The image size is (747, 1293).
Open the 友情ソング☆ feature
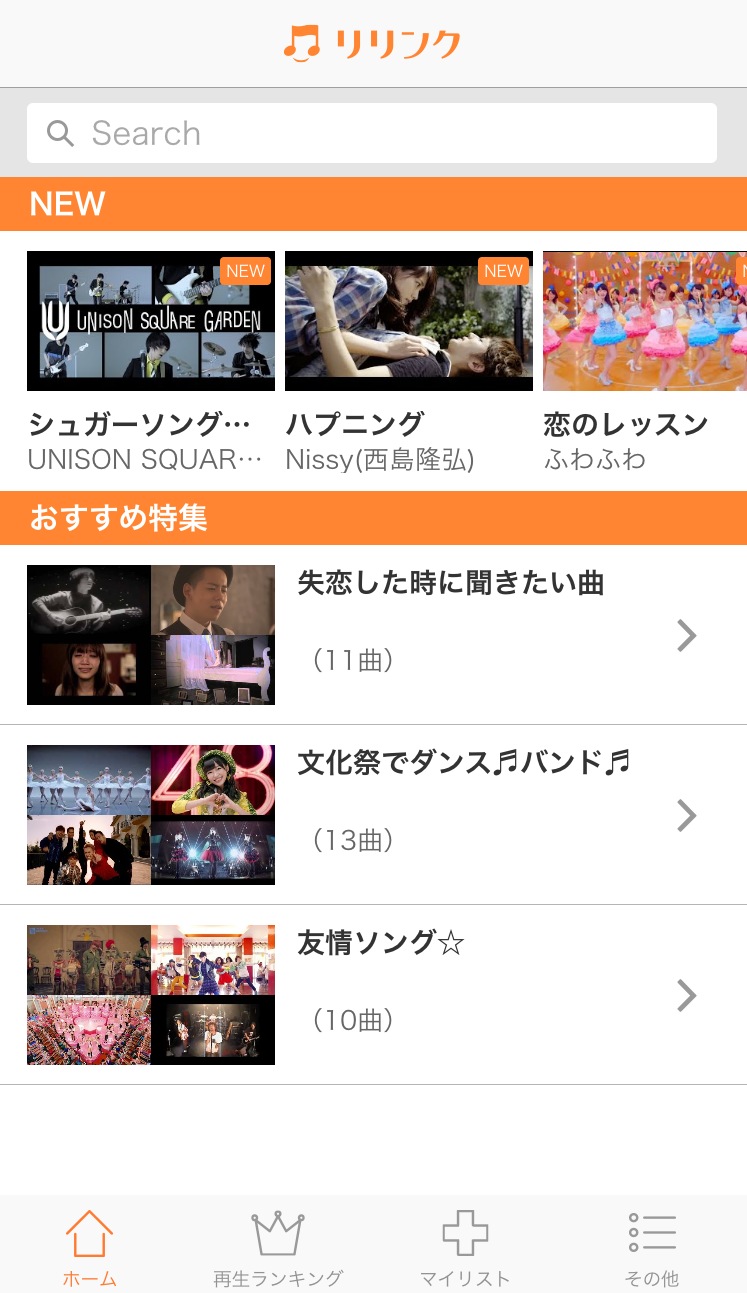[373, 995]
